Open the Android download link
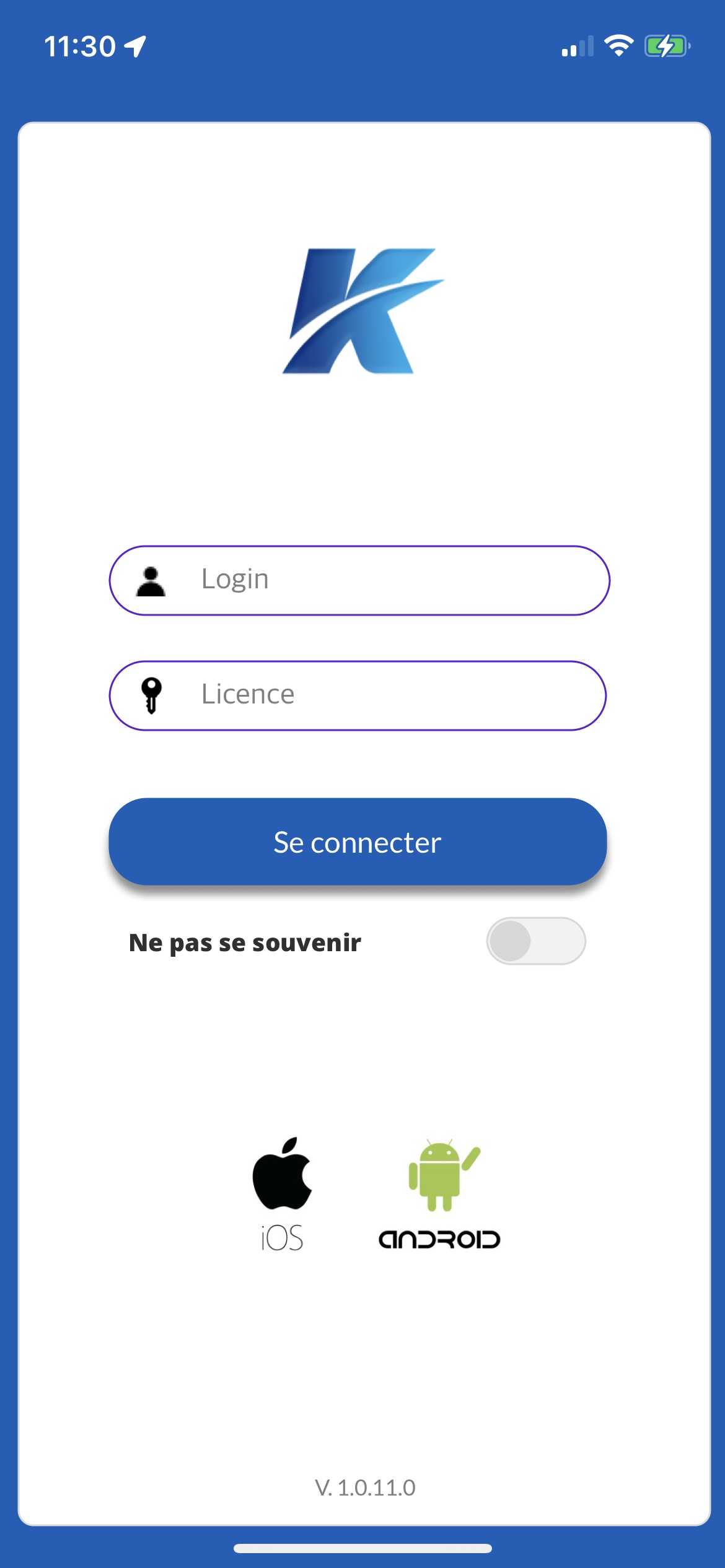725x1568 pixels. [x=439, y=1194]
